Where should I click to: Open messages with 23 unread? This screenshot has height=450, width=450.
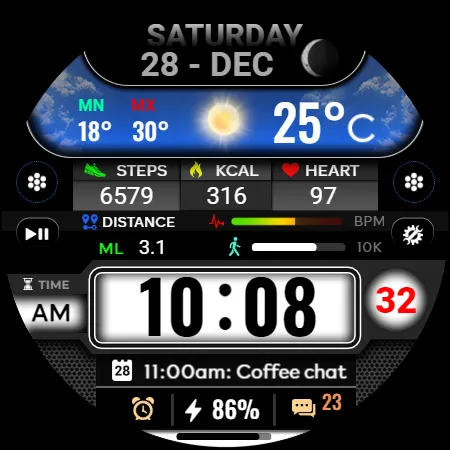tap(316, 405)
